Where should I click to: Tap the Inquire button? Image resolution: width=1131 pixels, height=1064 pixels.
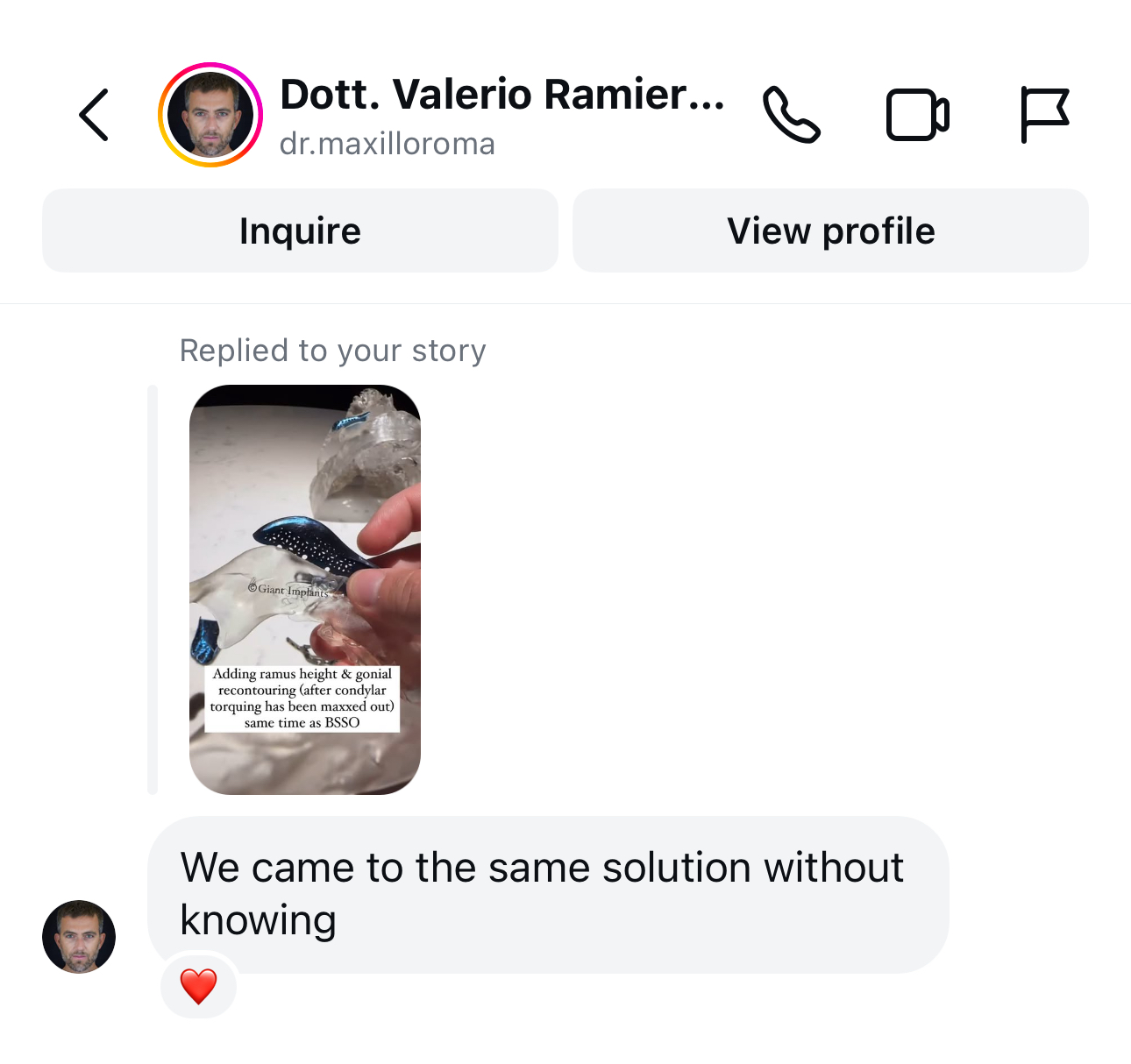[300, 231]
